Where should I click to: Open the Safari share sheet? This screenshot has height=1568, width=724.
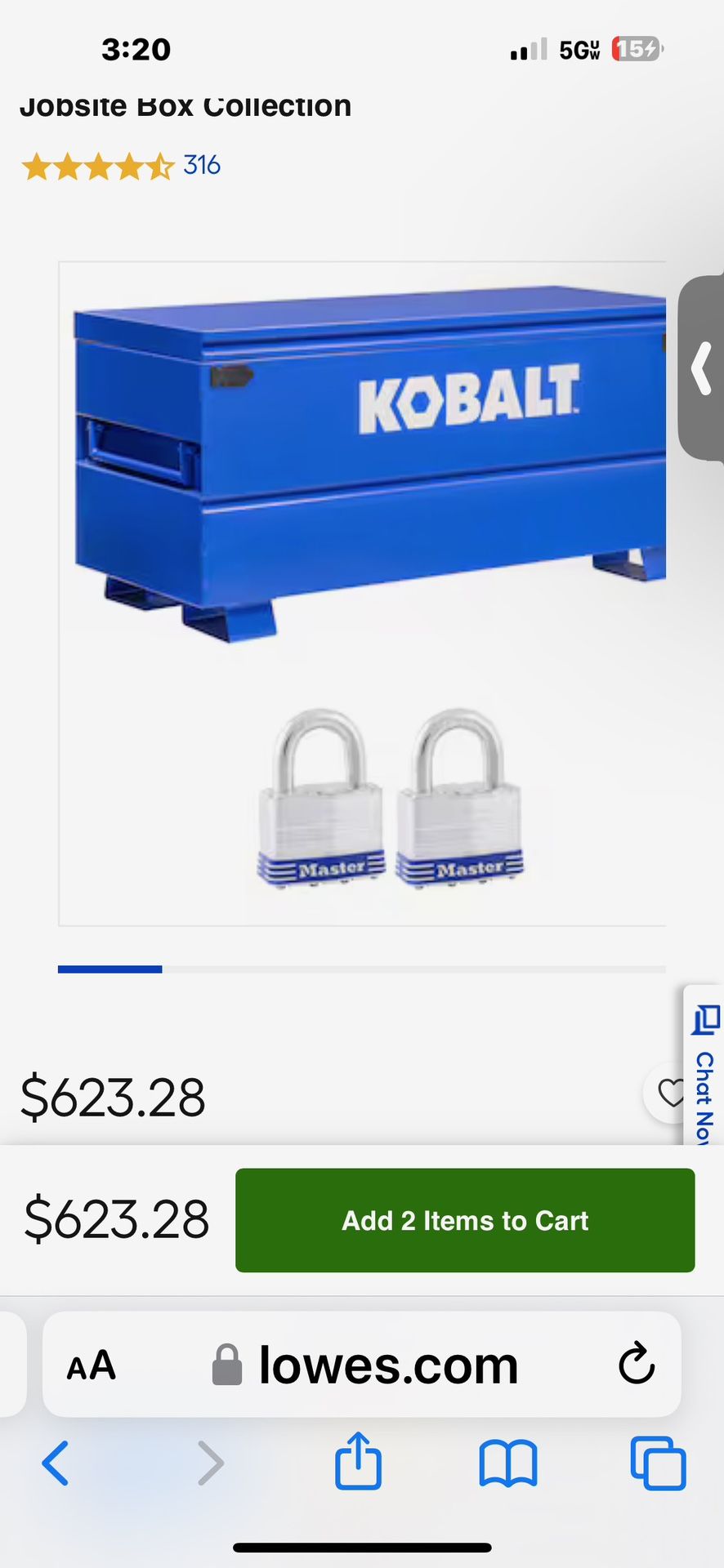(x=358, y=1463)
